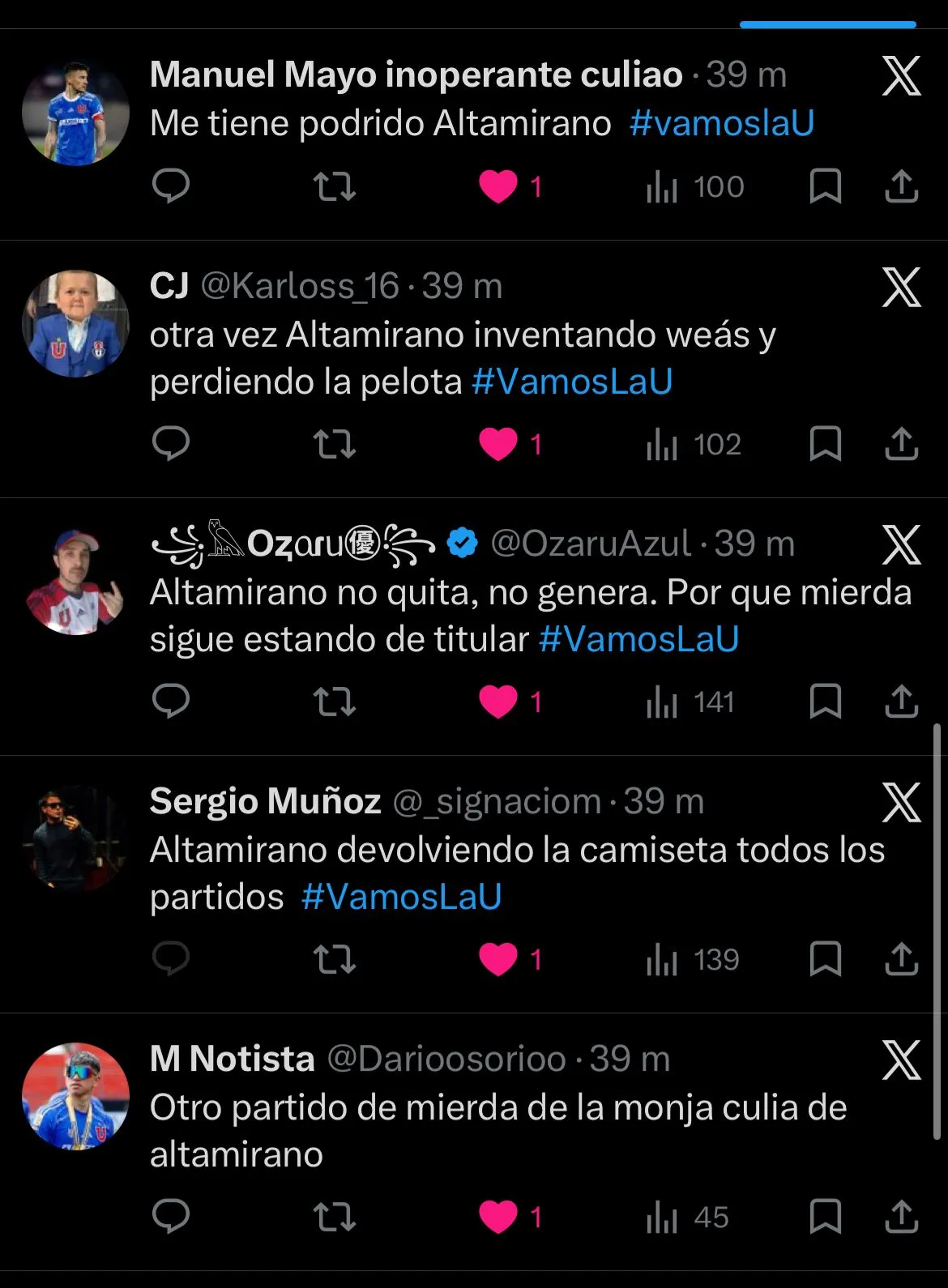The height and width of the screenshot is (1288, 948).
Task: Open the X icon on Sergio Muñoz's tweet
Action: pyautogui.click(x=901, y=803)
